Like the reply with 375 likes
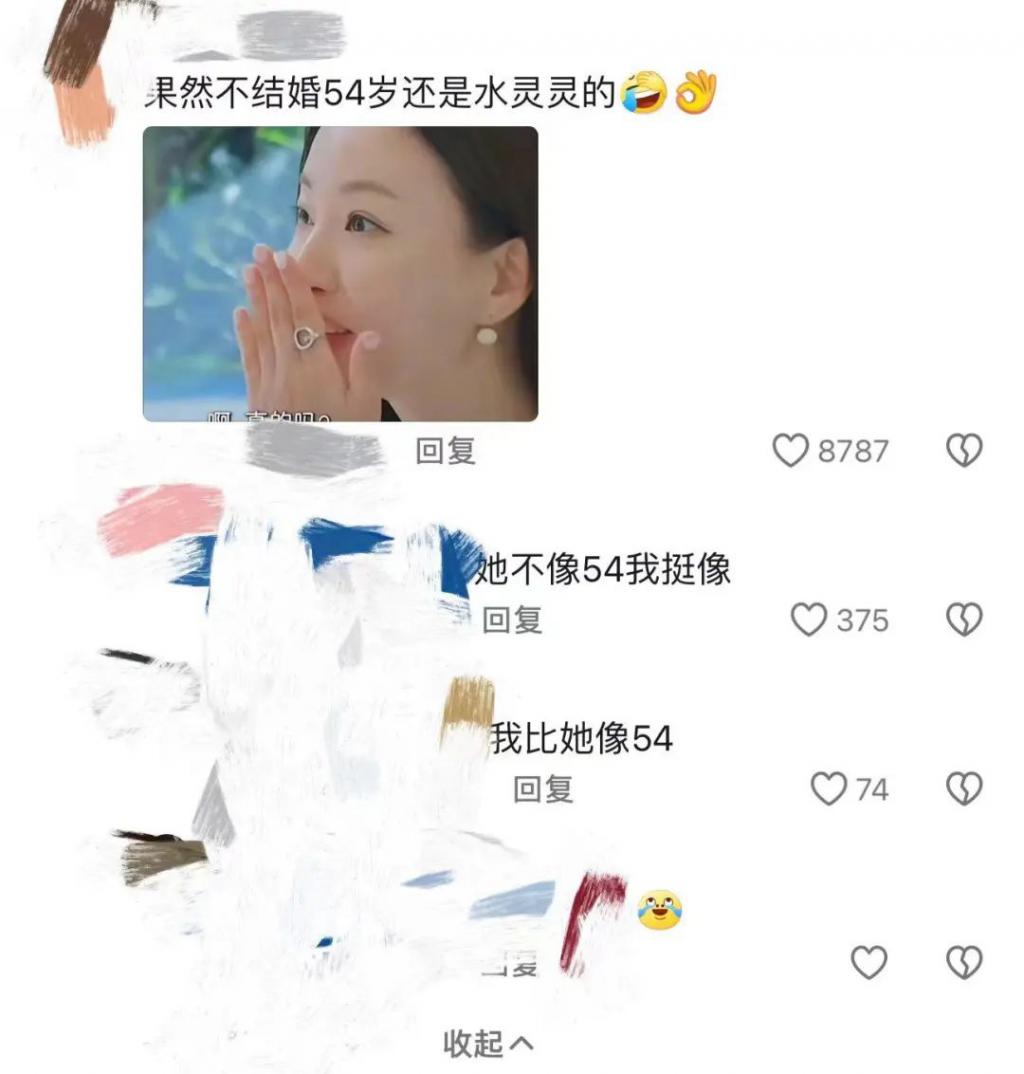Viewport: 1024px width, 1074px height. (x=808, y=620)
